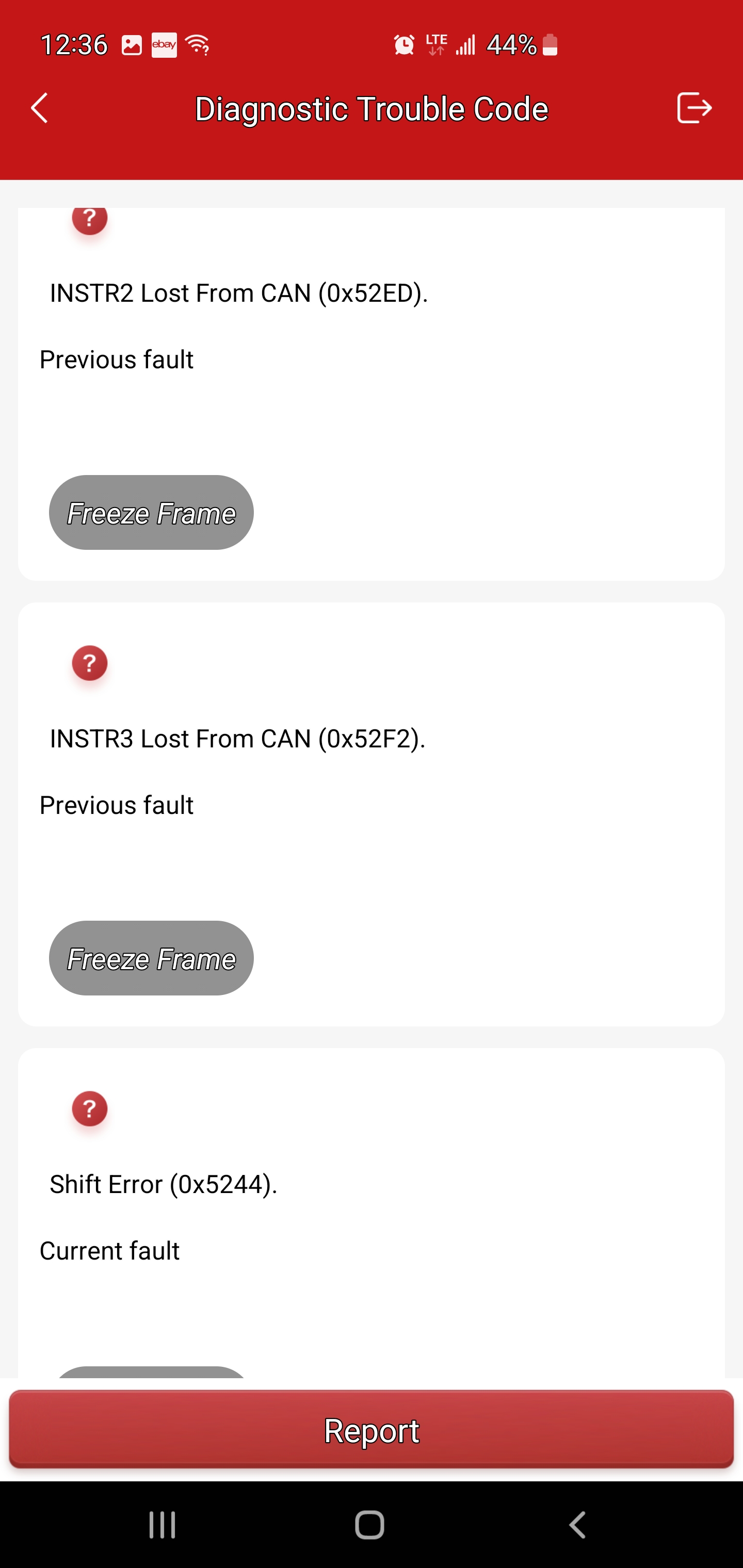Go back using the top-left arrow
743x1568 pixels.
tap(40, 108)
